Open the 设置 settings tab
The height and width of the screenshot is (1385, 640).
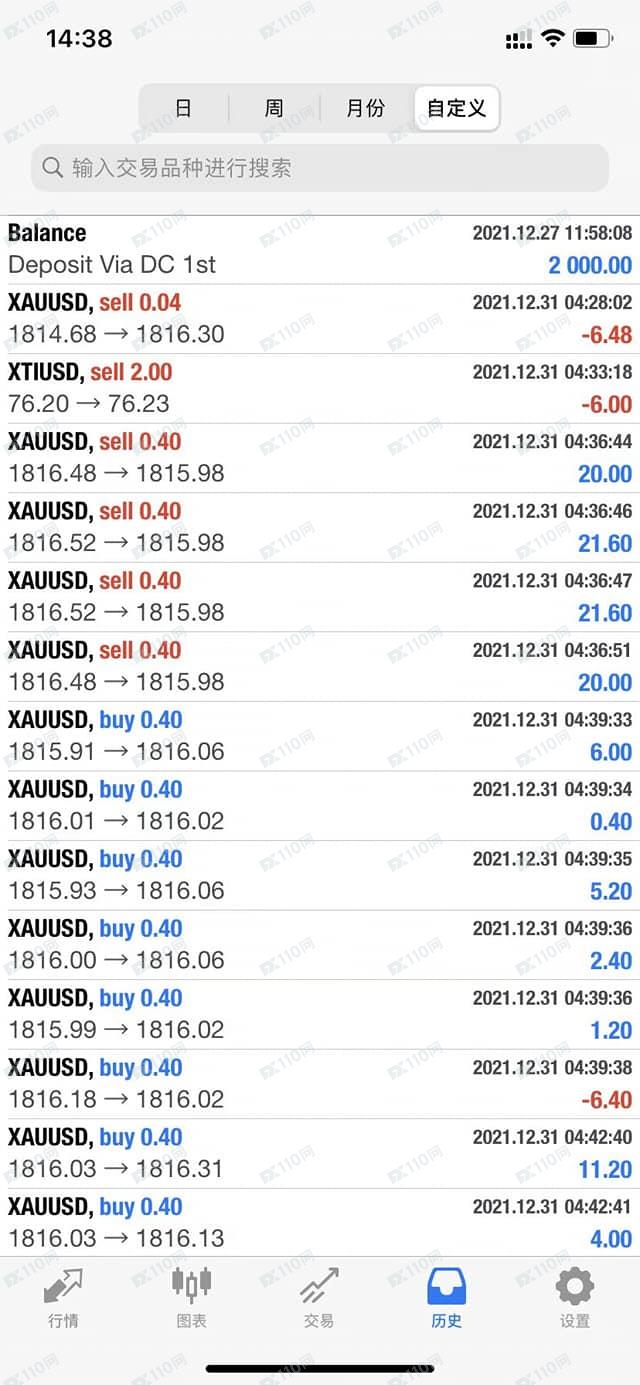(575, 1298)
